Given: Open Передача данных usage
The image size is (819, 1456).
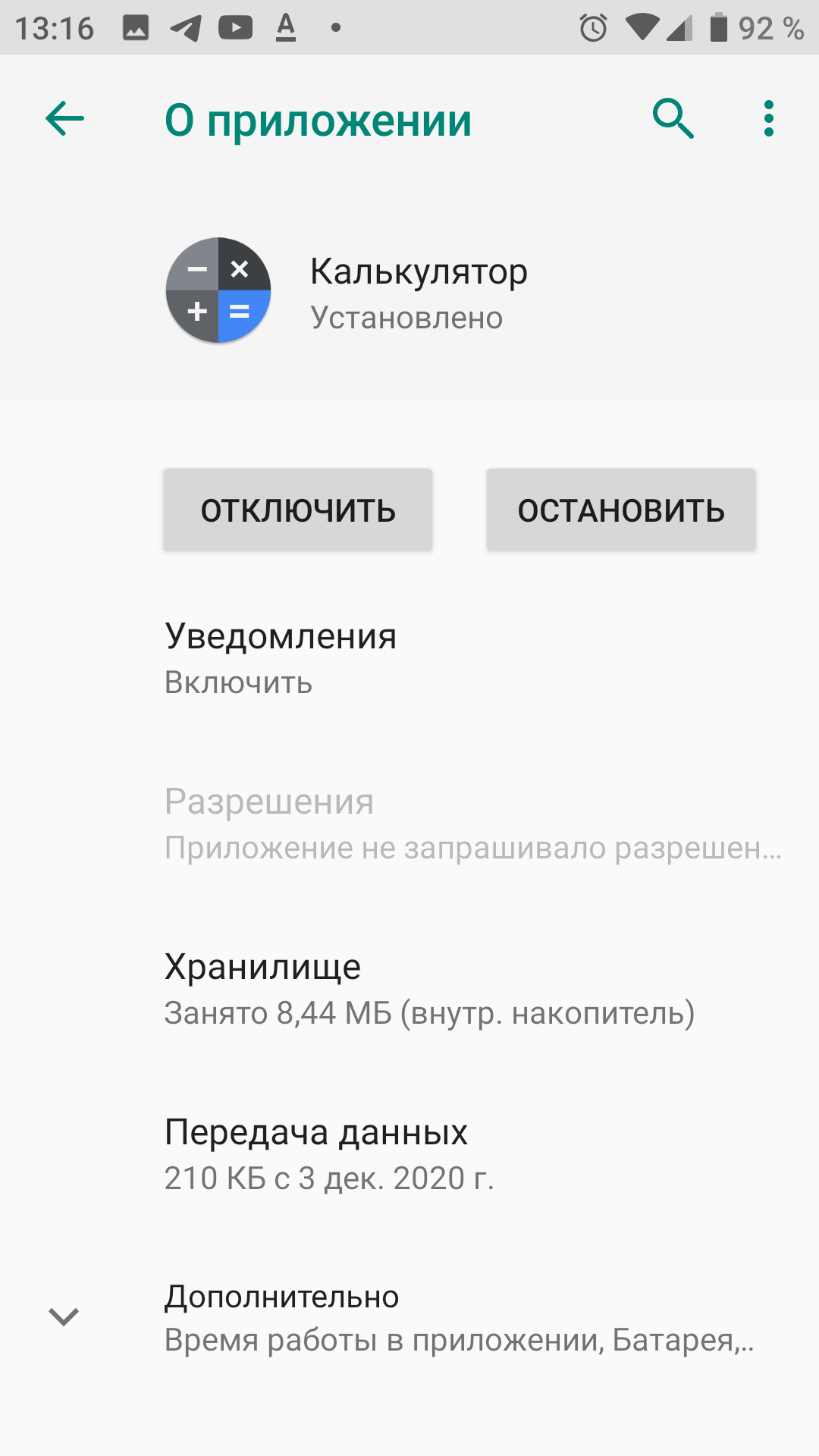Looking at the screenshot, I should coord(409,1155).
